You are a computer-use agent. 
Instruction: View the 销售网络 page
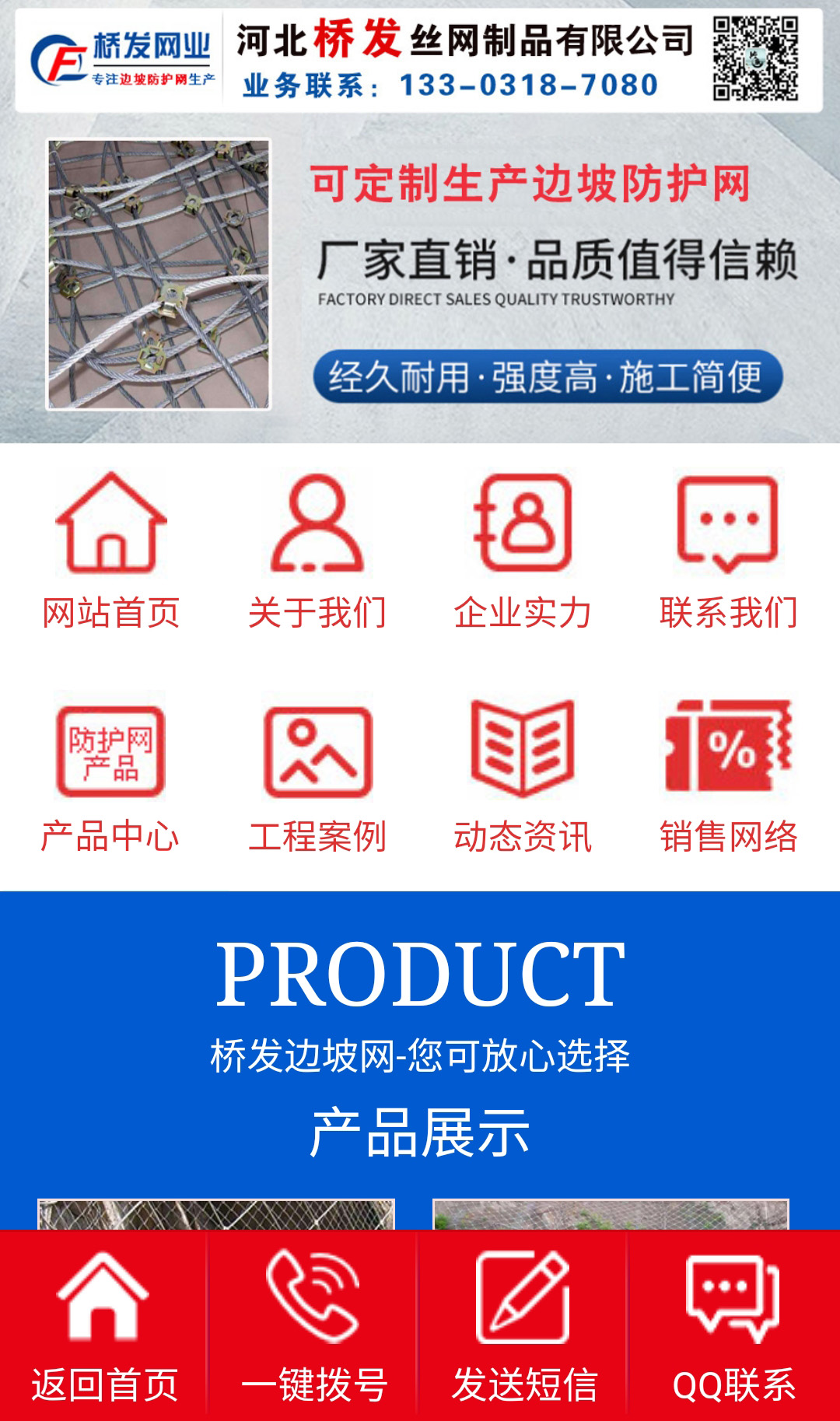(x=729, y=775)
